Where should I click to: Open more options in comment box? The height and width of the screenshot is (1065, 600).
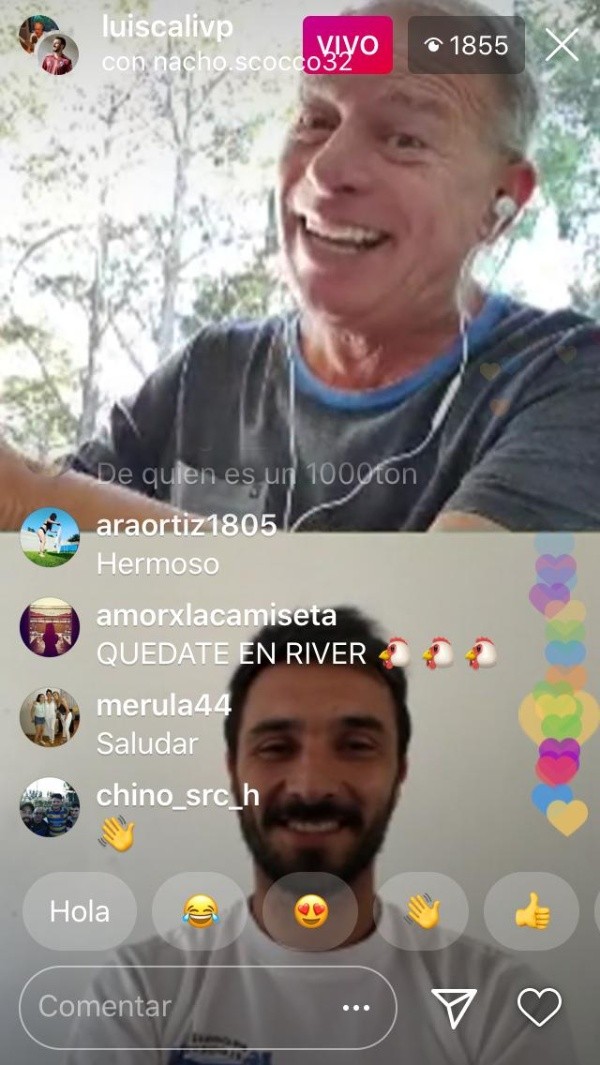[x=356, y=1007]
